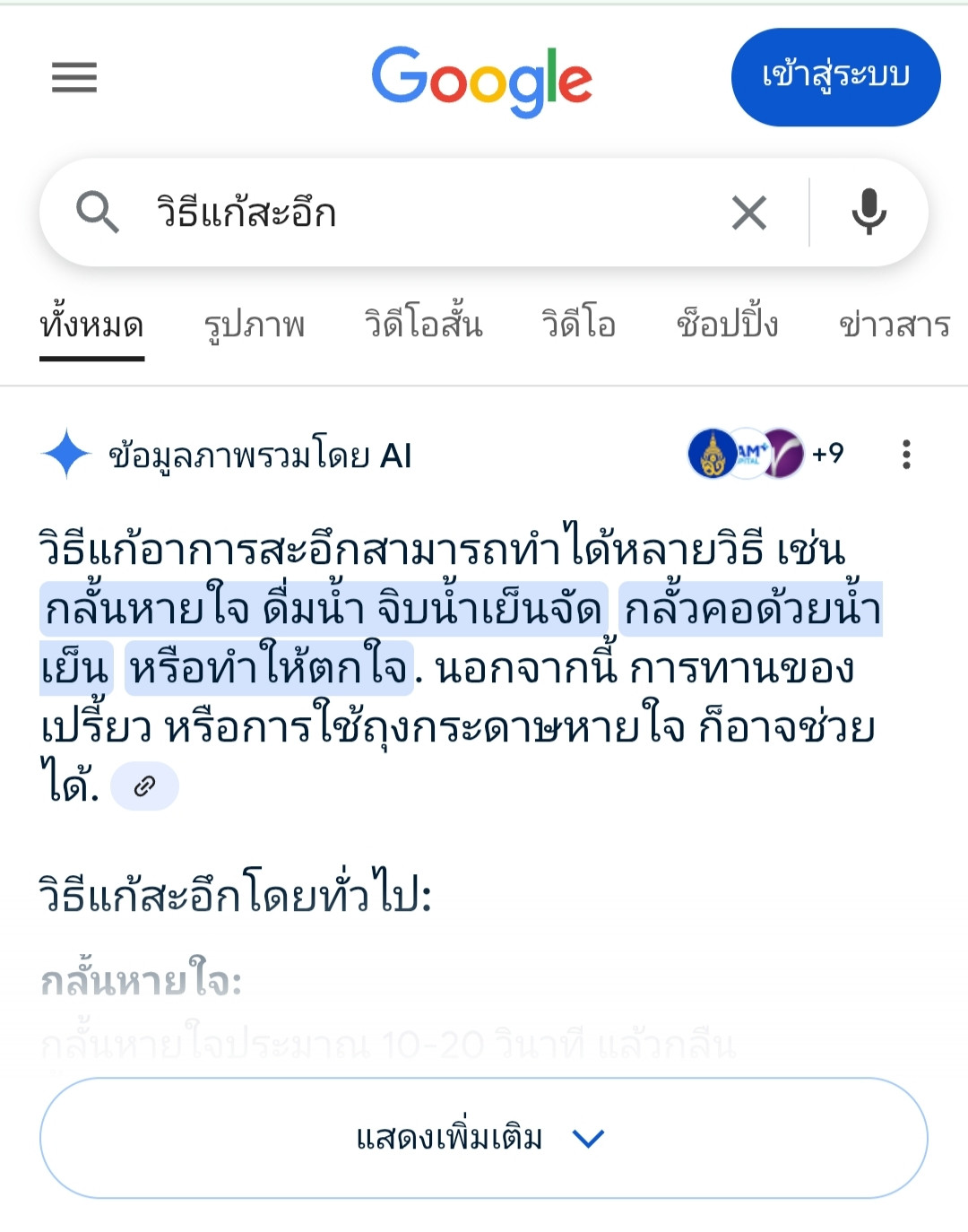Open the AI overview three-dot menu
Image resolution: width=968 pixels, height=1232 pixels.
(x=906, y=455)
